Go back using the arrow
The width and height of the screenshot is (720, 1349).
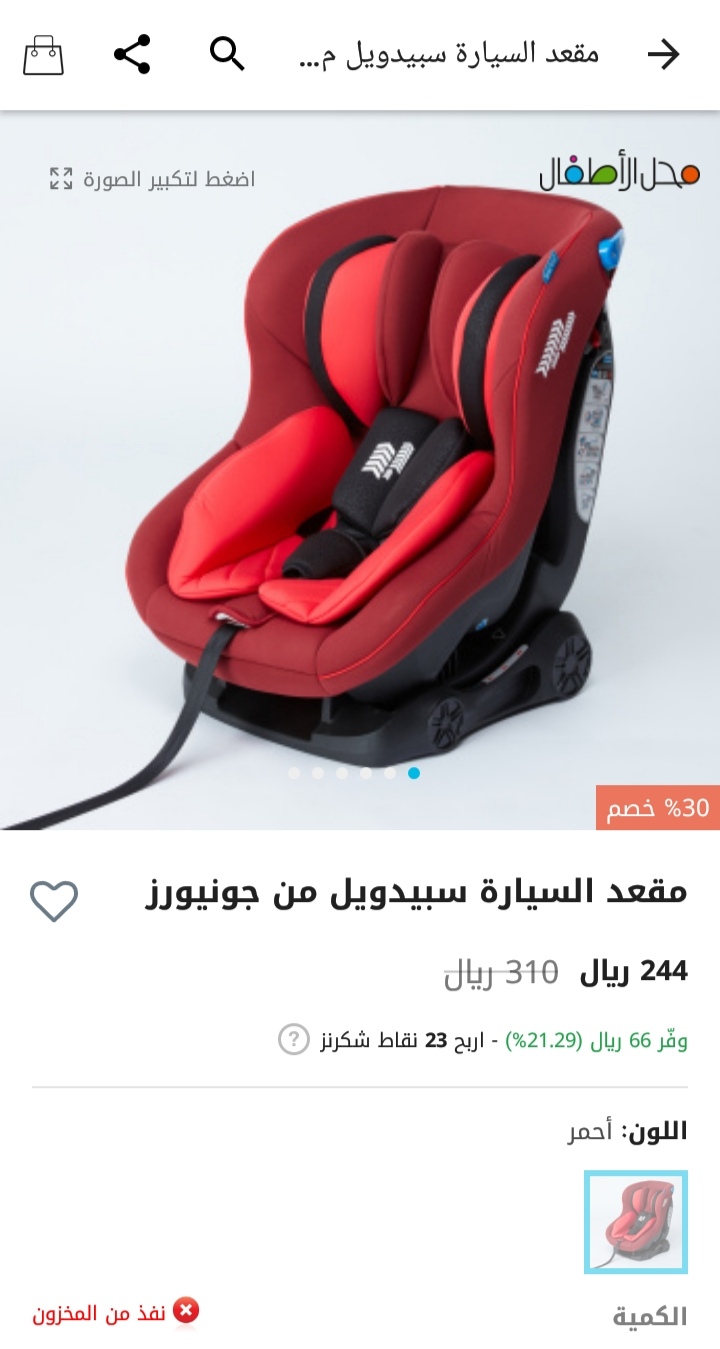click(x=663, y=54)
